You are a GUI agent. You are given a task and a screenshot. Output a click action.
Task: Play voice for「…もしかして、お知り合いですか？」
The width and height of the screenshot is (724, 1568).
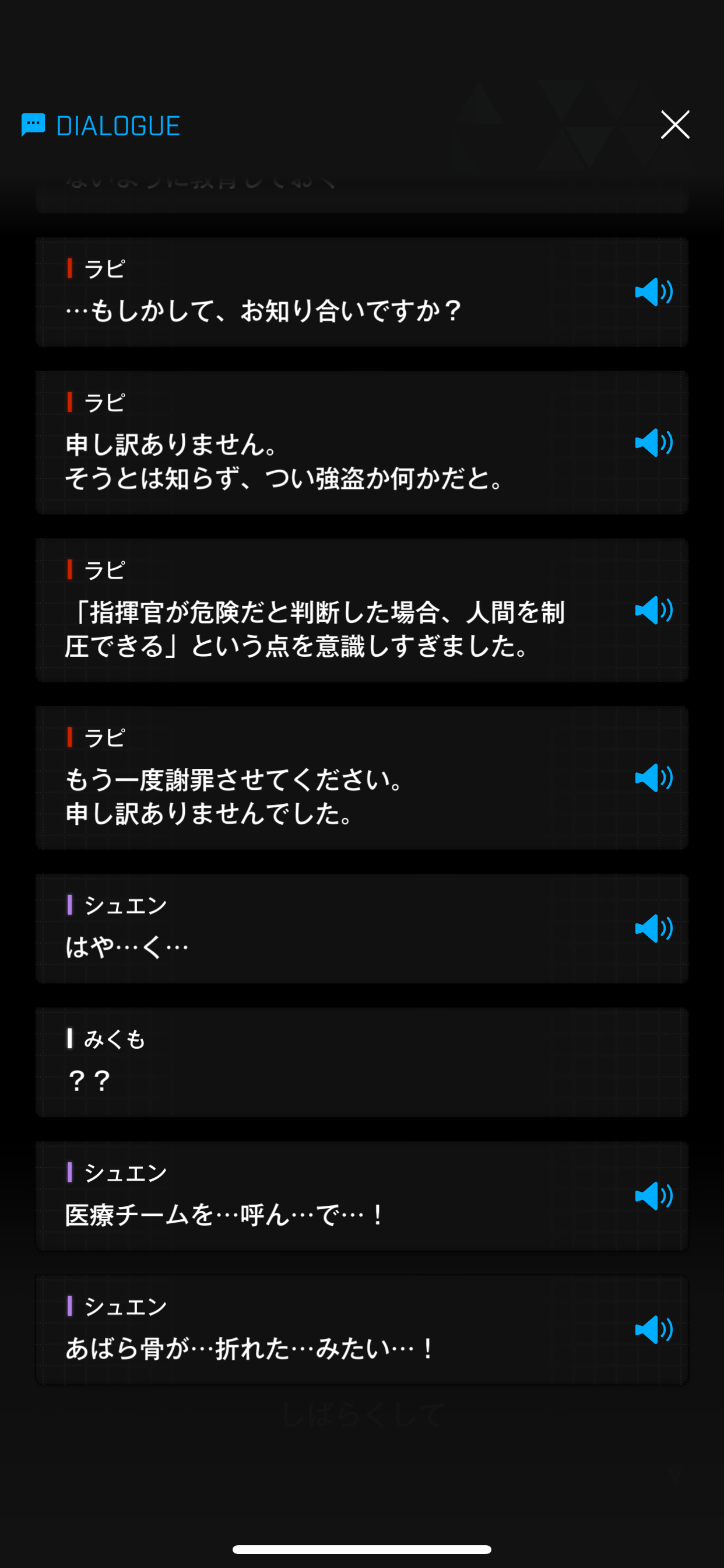653,292
